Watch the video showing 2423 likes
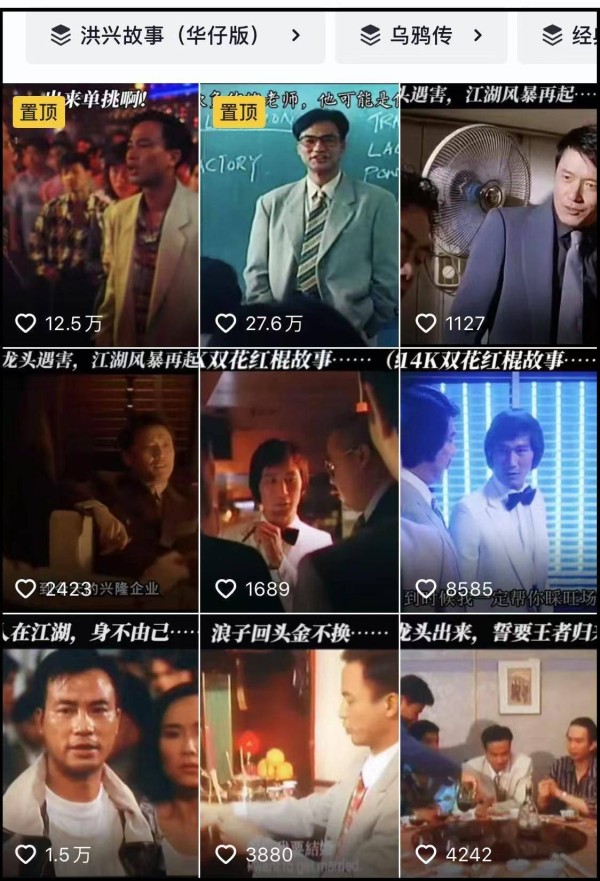This screenshot has width=600, height=881. (x=100, y=480)
